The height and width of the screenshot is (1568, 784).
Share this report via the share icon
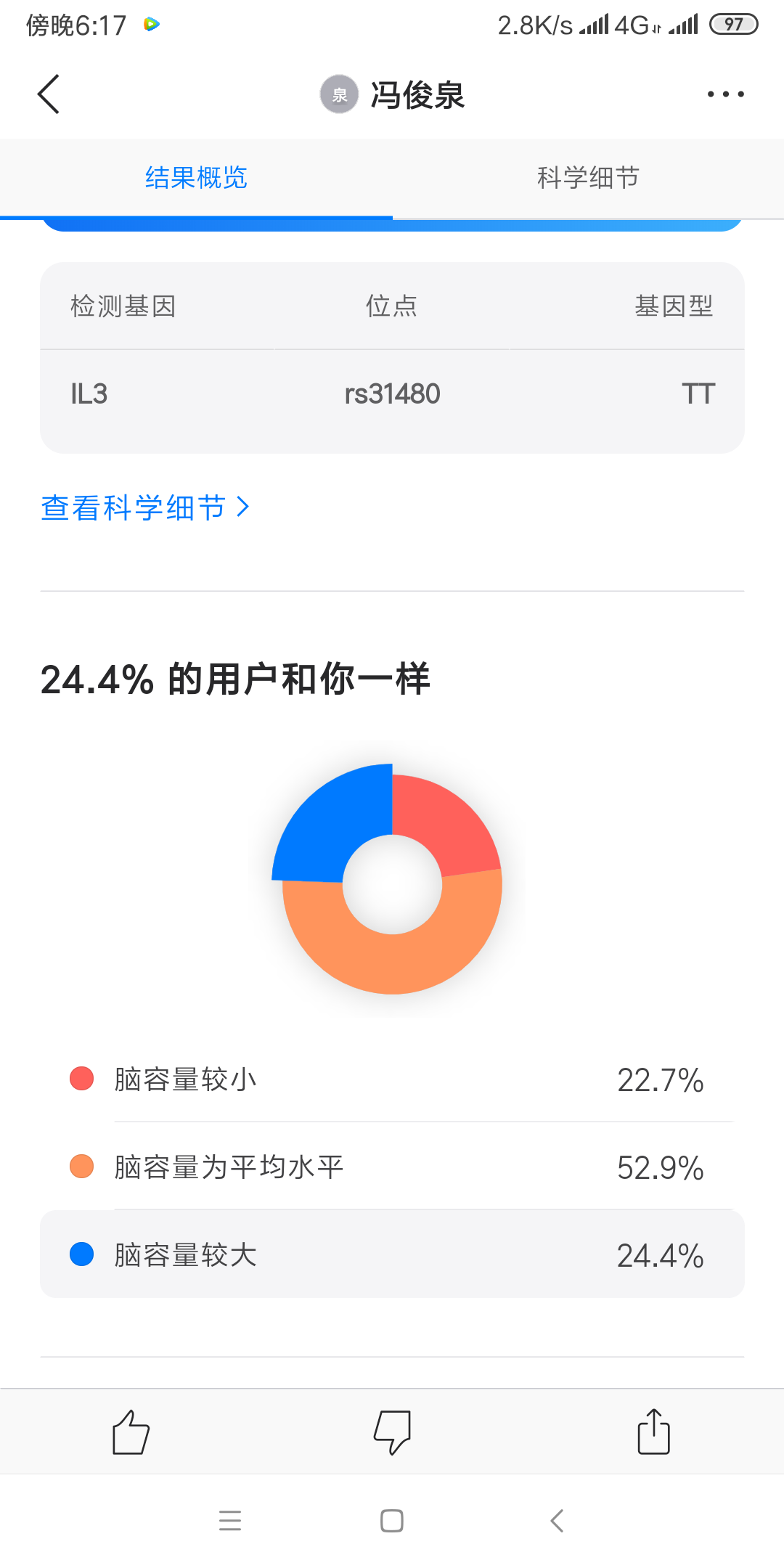click(653, 1432)
